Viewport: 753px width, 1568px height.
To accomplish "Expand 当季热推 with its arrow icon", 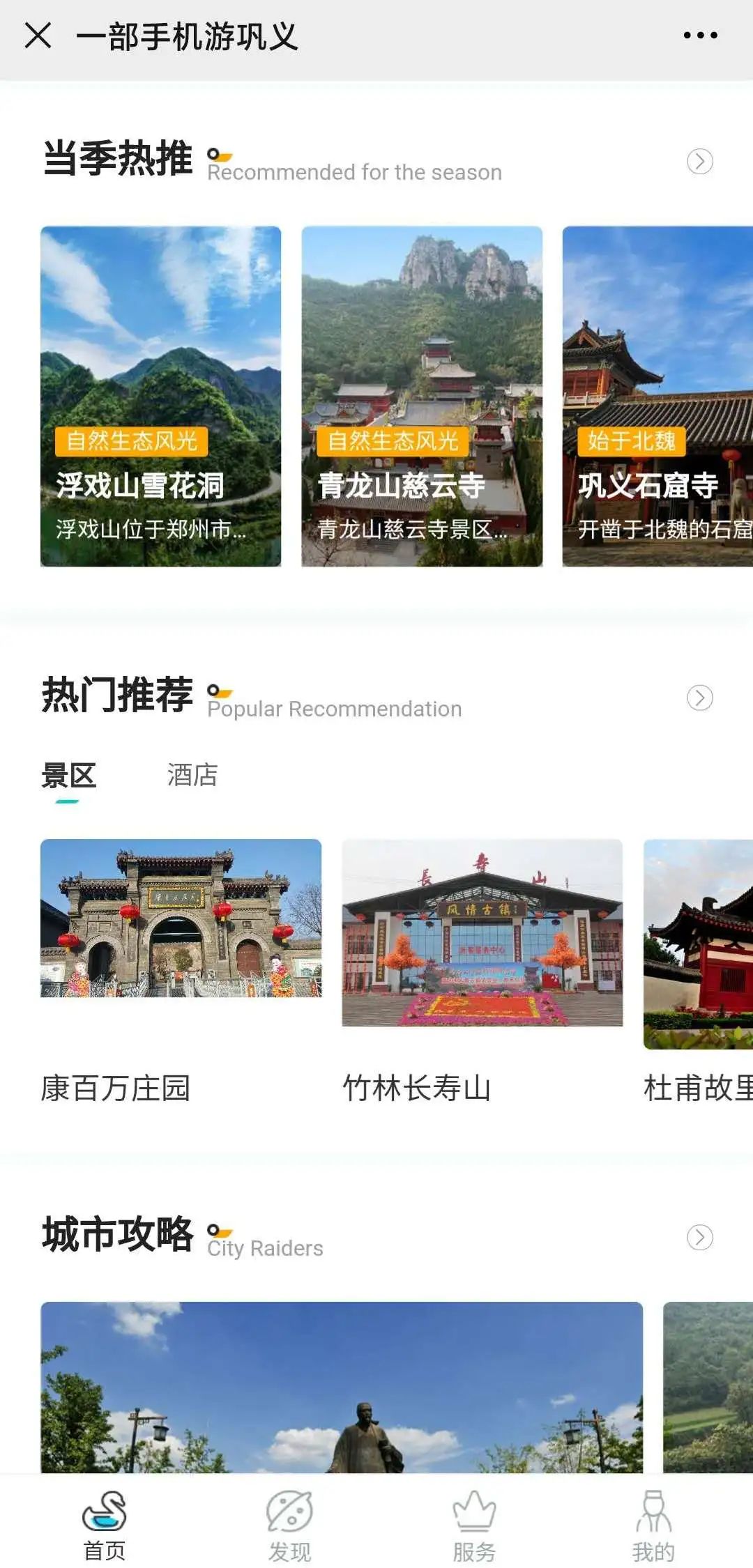I will pyautogui.click(x=700, y=162).
